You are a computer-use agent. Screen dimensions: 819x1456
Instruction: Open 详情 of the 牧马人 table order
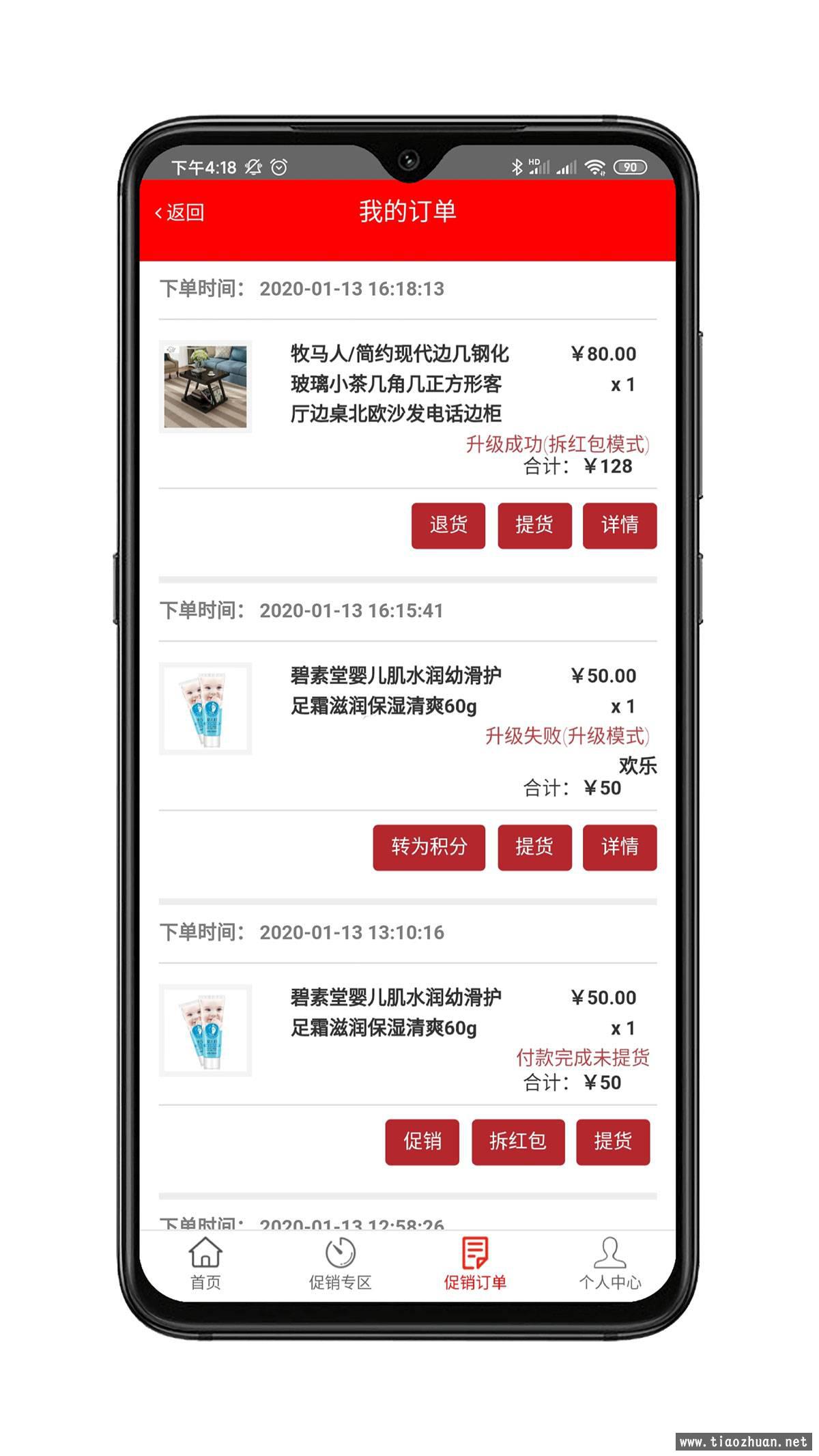[x=619, y=526]
